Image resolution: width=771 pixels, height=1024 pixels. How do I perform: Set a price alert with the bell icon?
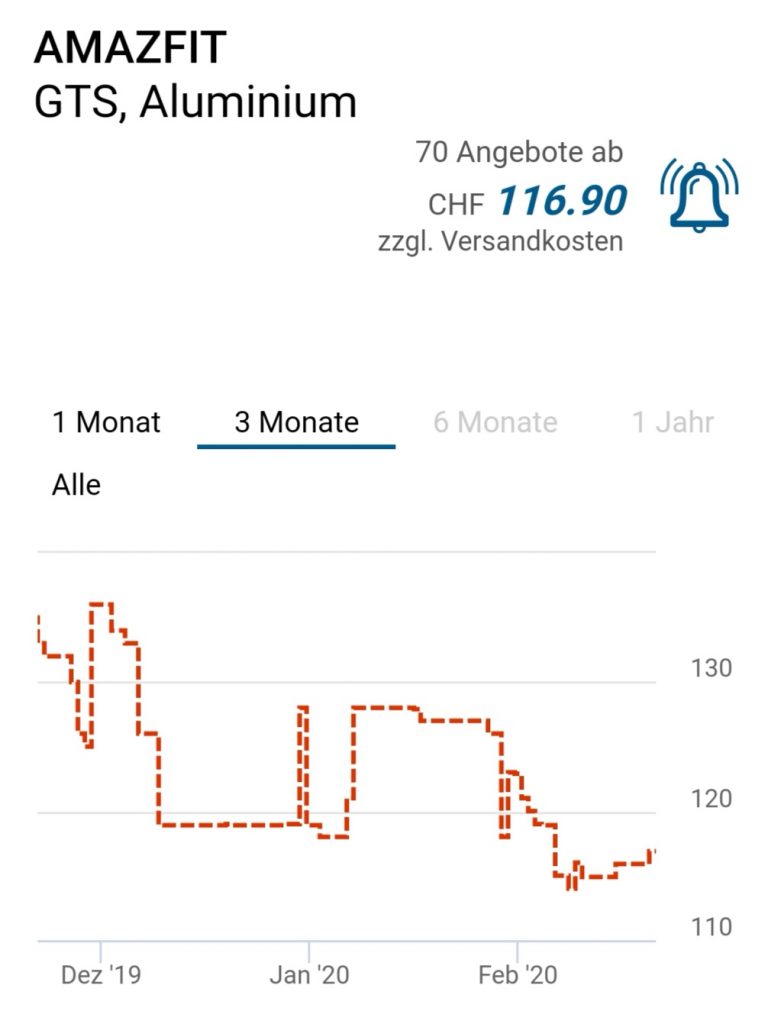[698, 196]
